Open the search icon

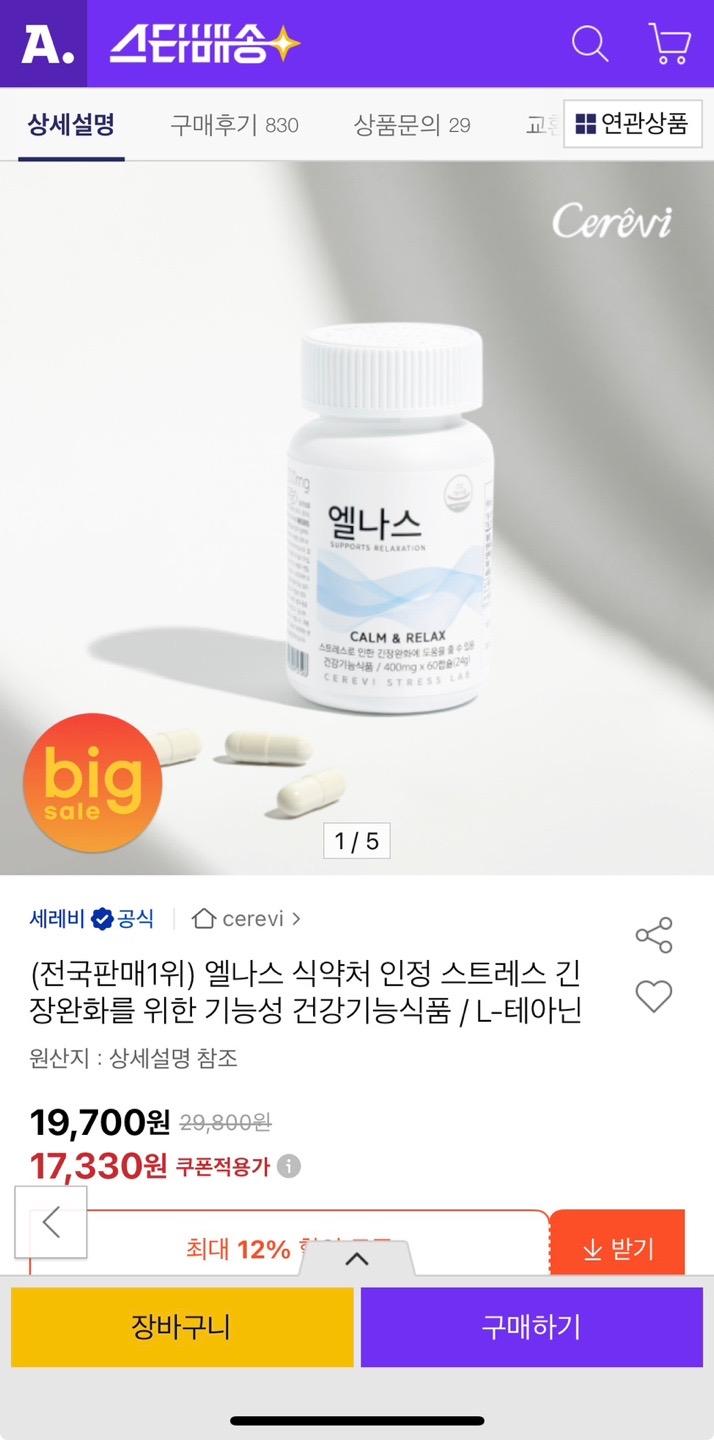(589, 44)
